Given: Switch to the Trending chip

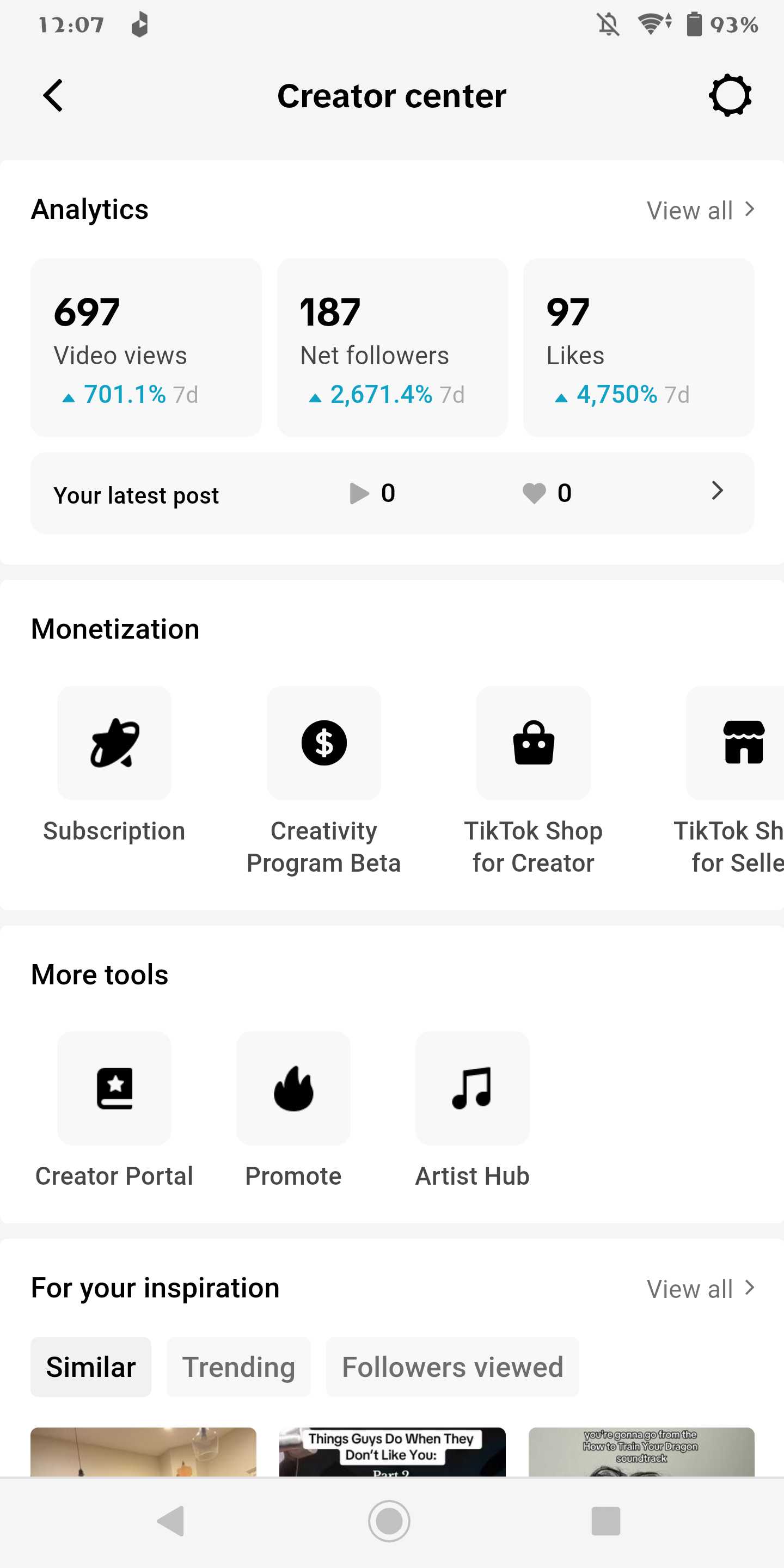Looking at the screenshot, I should click(x=238, y=1367).
